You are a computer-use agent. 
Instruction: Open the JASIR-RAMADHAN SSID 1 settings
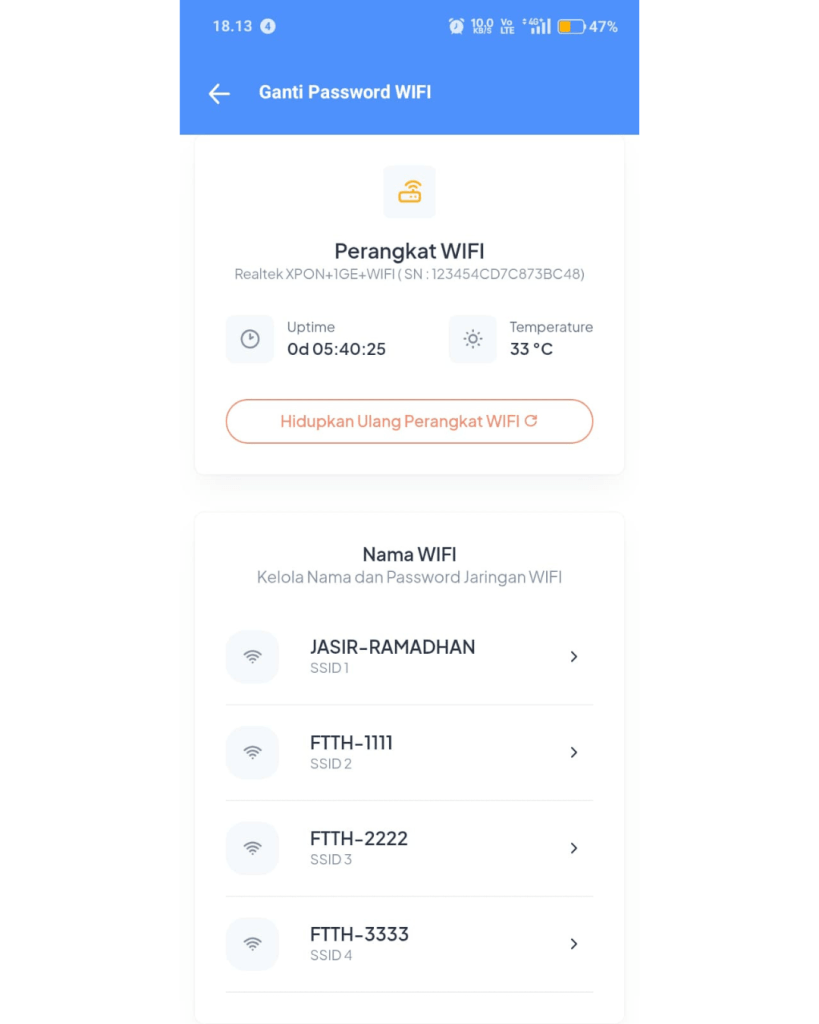tap(409, 656)
